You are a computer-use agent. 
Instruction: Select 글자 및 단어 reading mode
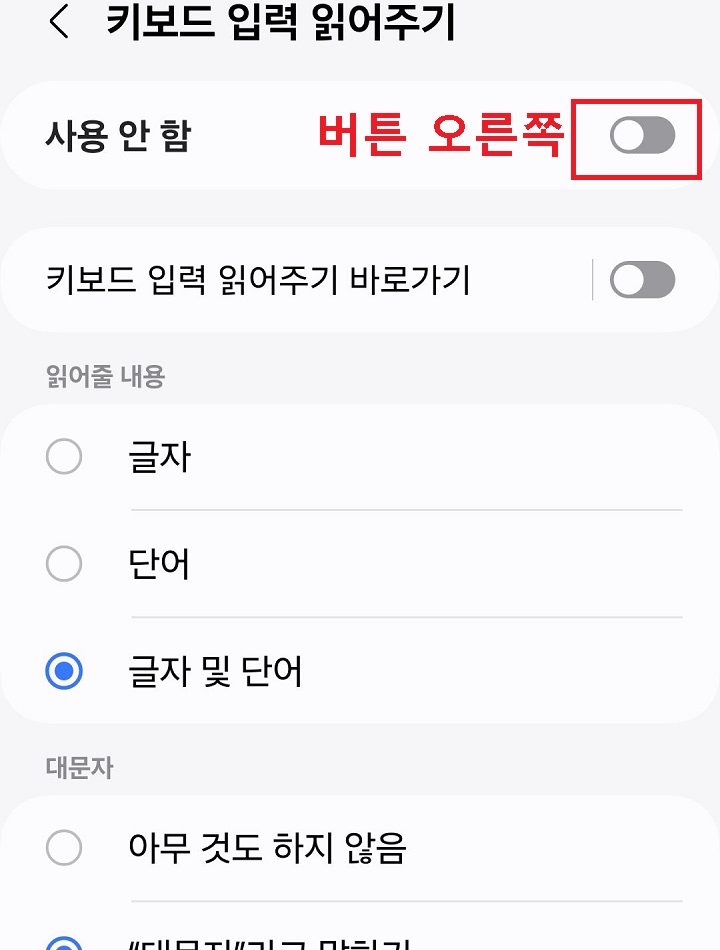click(64, 670)
